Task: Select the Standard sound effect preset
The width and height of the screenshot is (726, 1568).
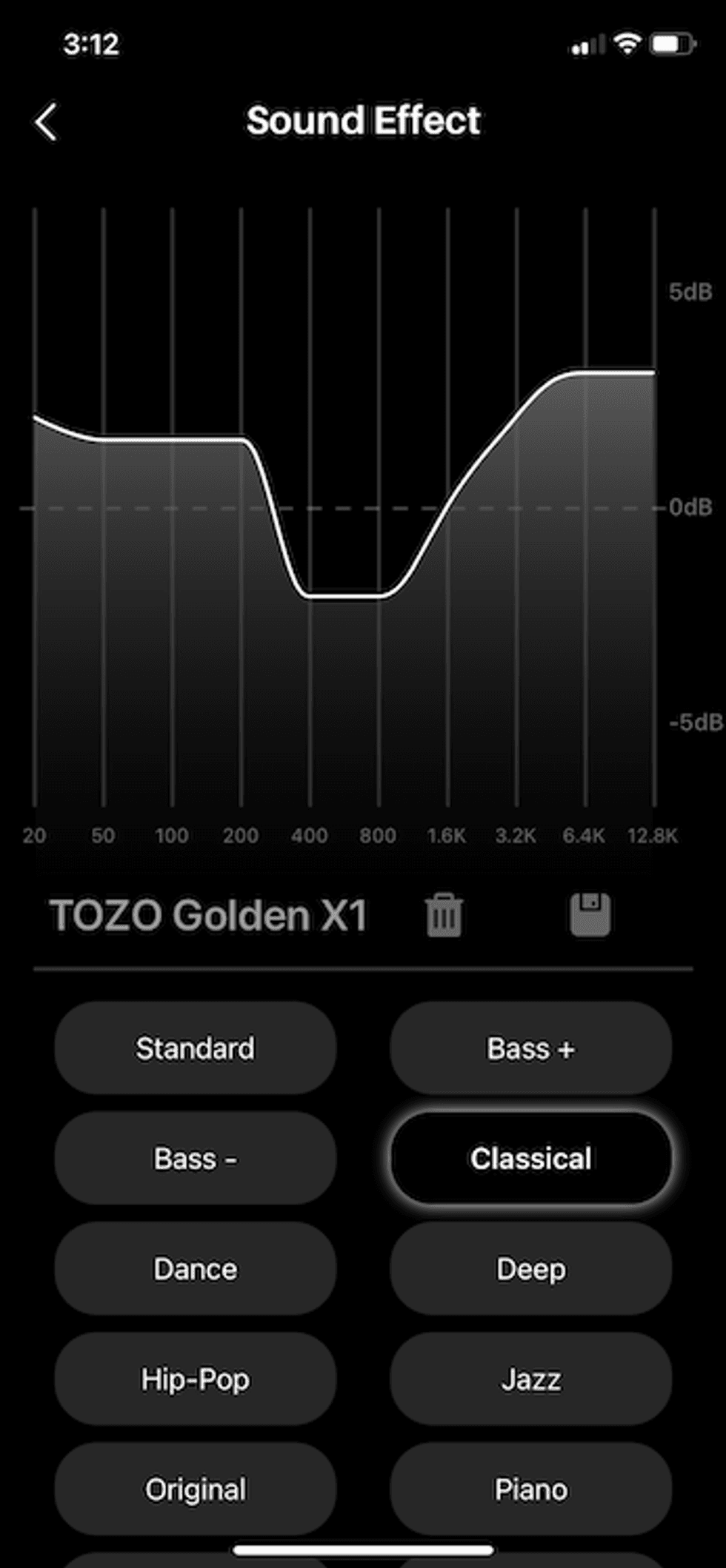Action: pyautogui.click(x=195, y=1048)
